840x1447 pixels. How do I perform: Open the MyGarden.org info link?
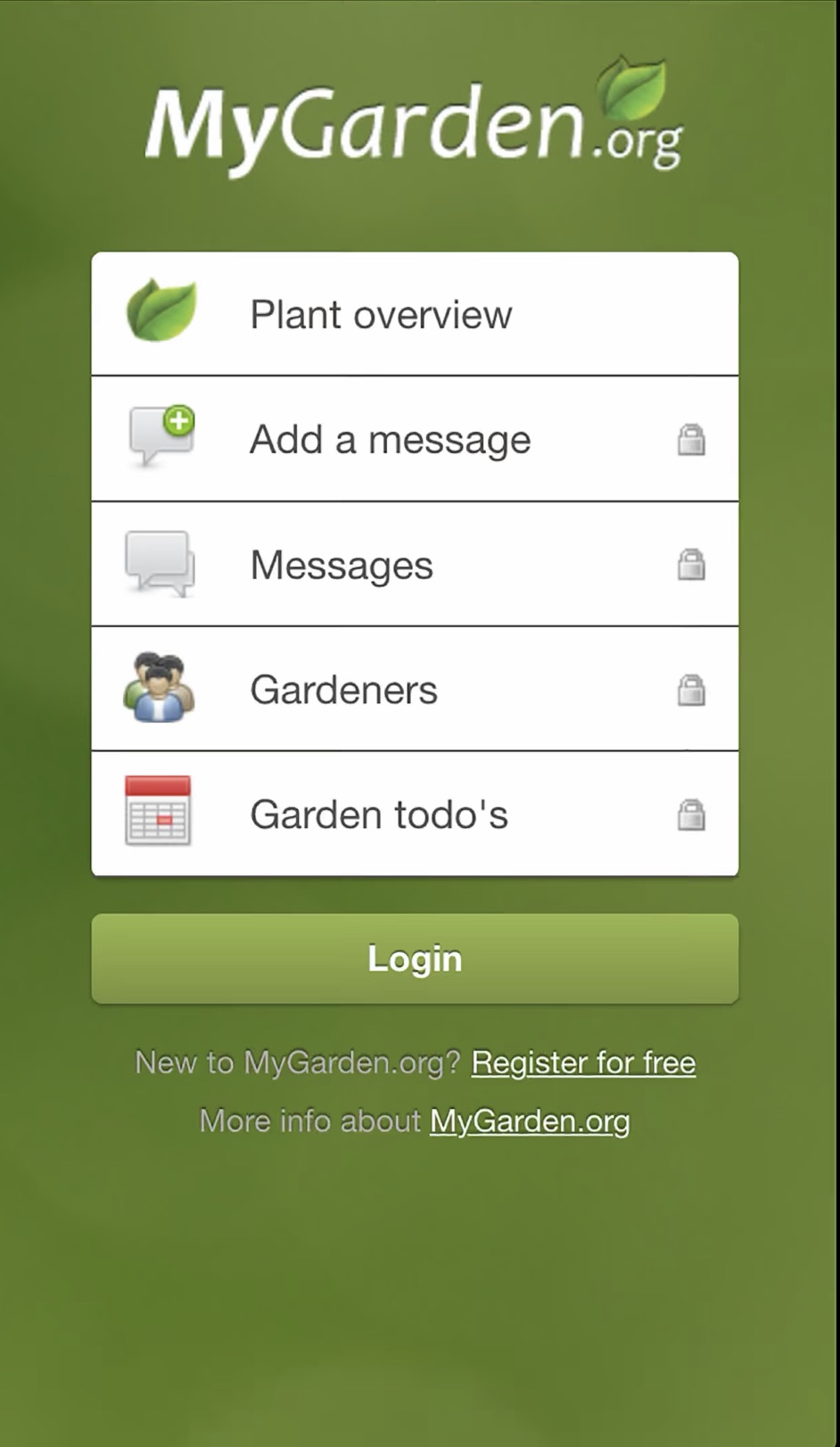530,1121
